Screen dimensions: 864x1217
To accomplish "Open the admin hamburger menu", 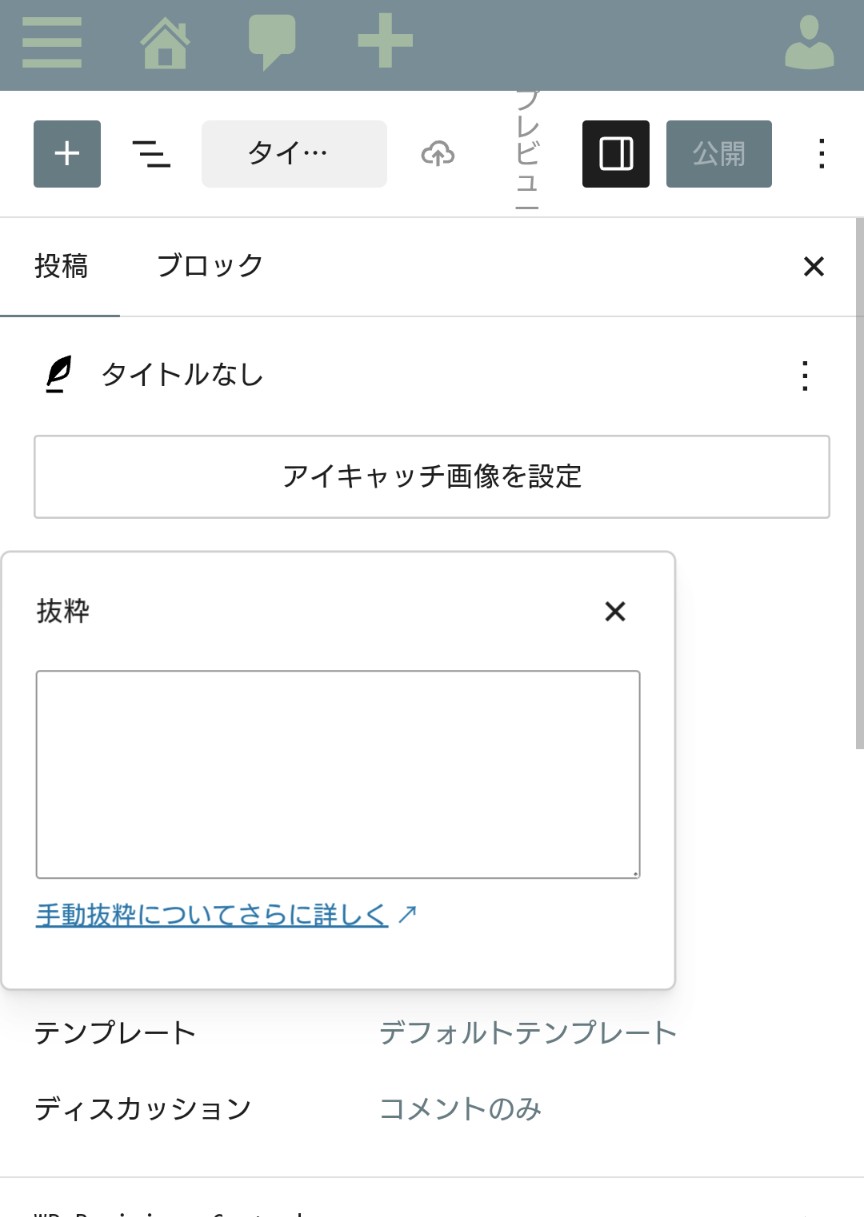I will 52,45.
